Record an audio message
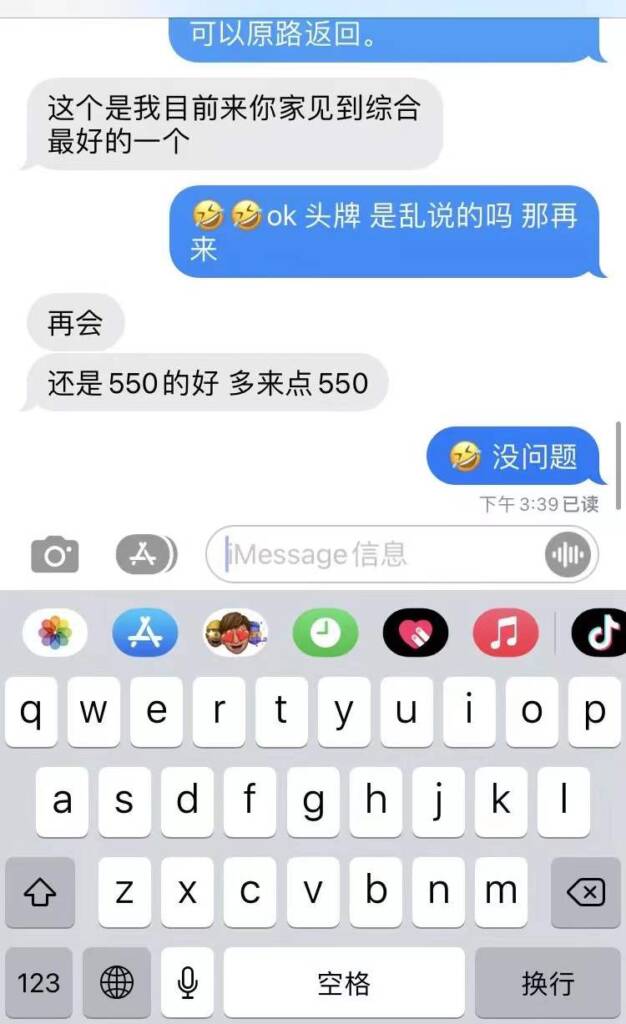Image resolution: width=626 pixels, height=1024 pixels. tap(567, 555)
